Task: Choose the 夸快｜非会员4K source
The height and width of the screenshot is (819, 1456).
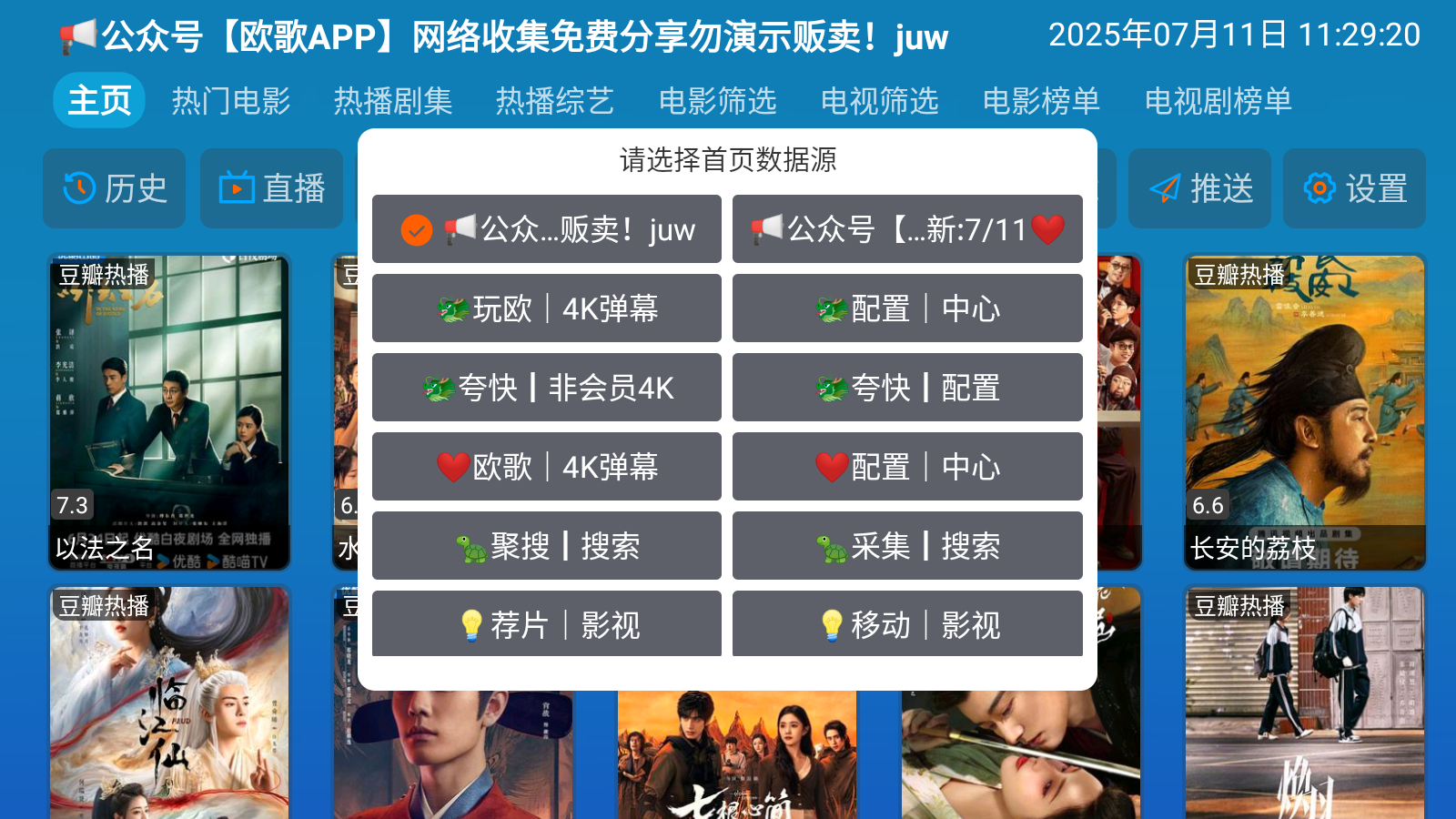Action: point(546,388)
